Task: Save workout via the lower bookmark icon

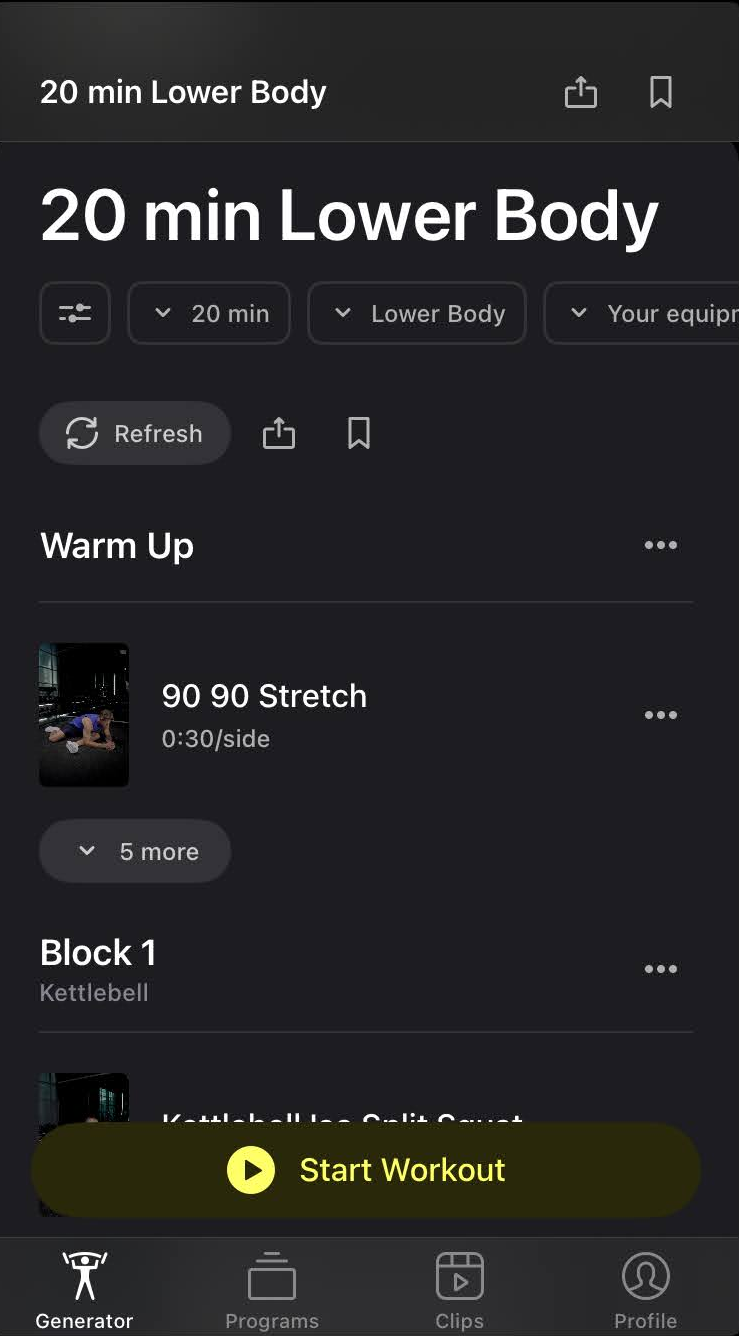Action: click(358, 432)
